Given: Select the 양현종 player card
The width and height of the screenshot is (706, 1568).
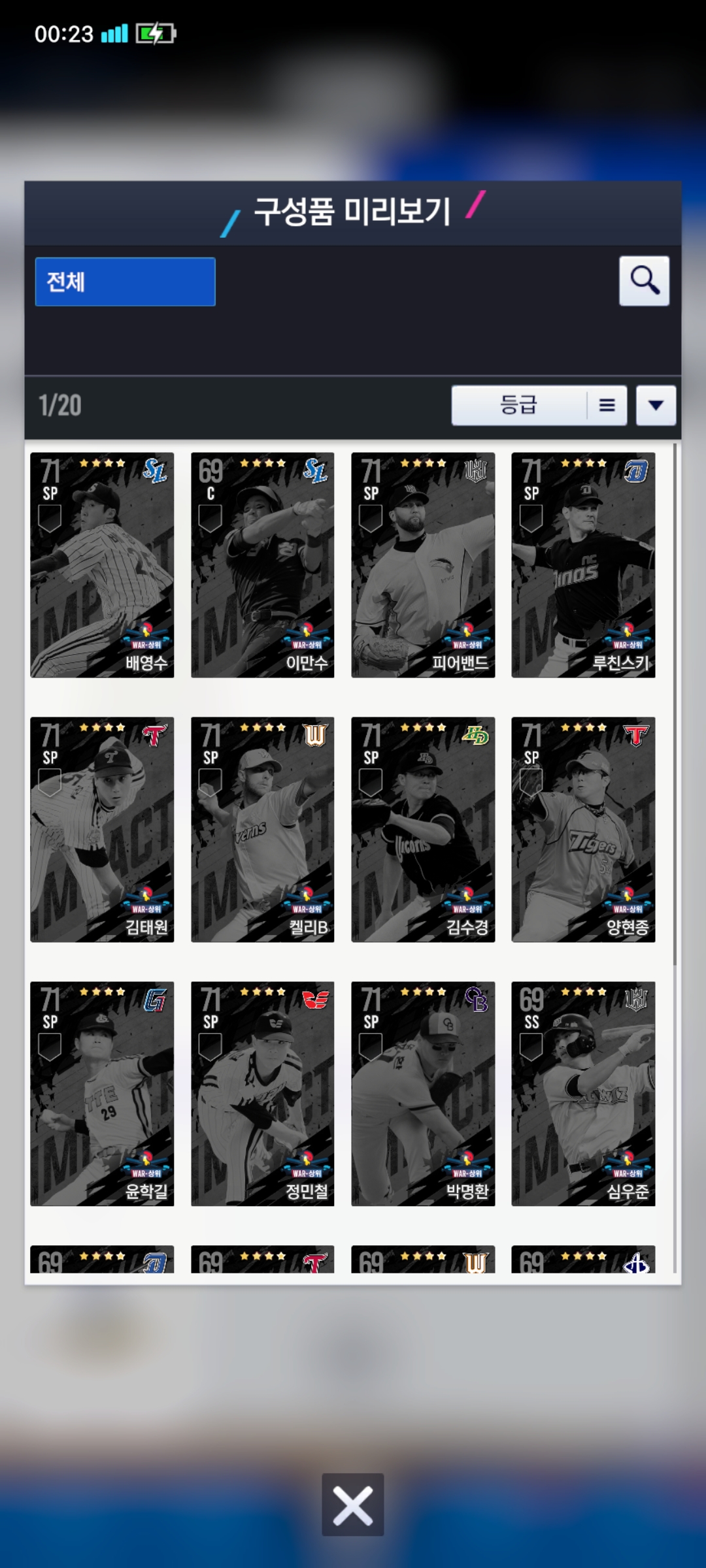Looking at the screenshot, I should coord(583,830).
